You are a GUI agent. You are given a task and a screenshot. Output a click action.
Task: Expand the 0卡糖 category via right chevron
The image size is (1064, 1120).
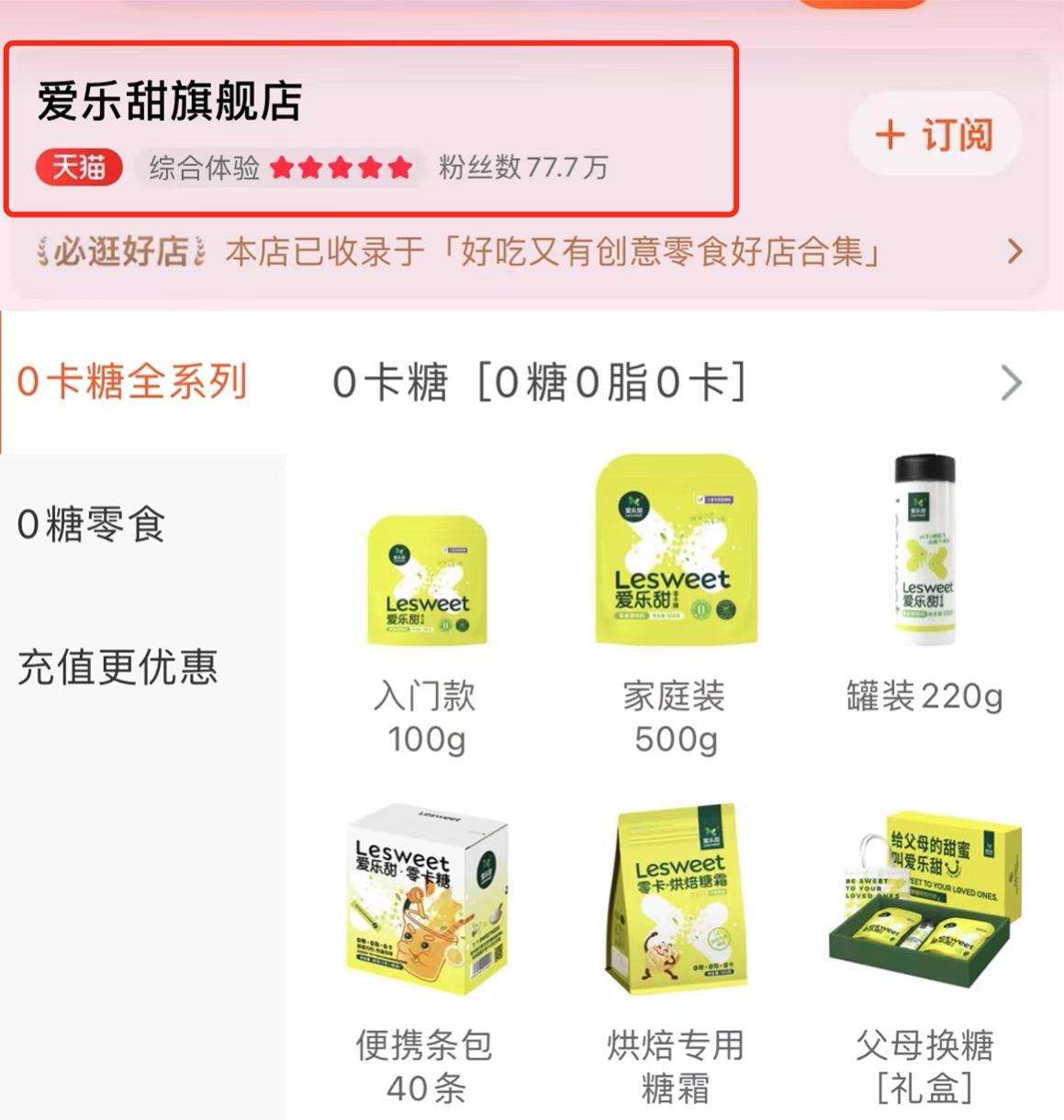pos(1011,381)
